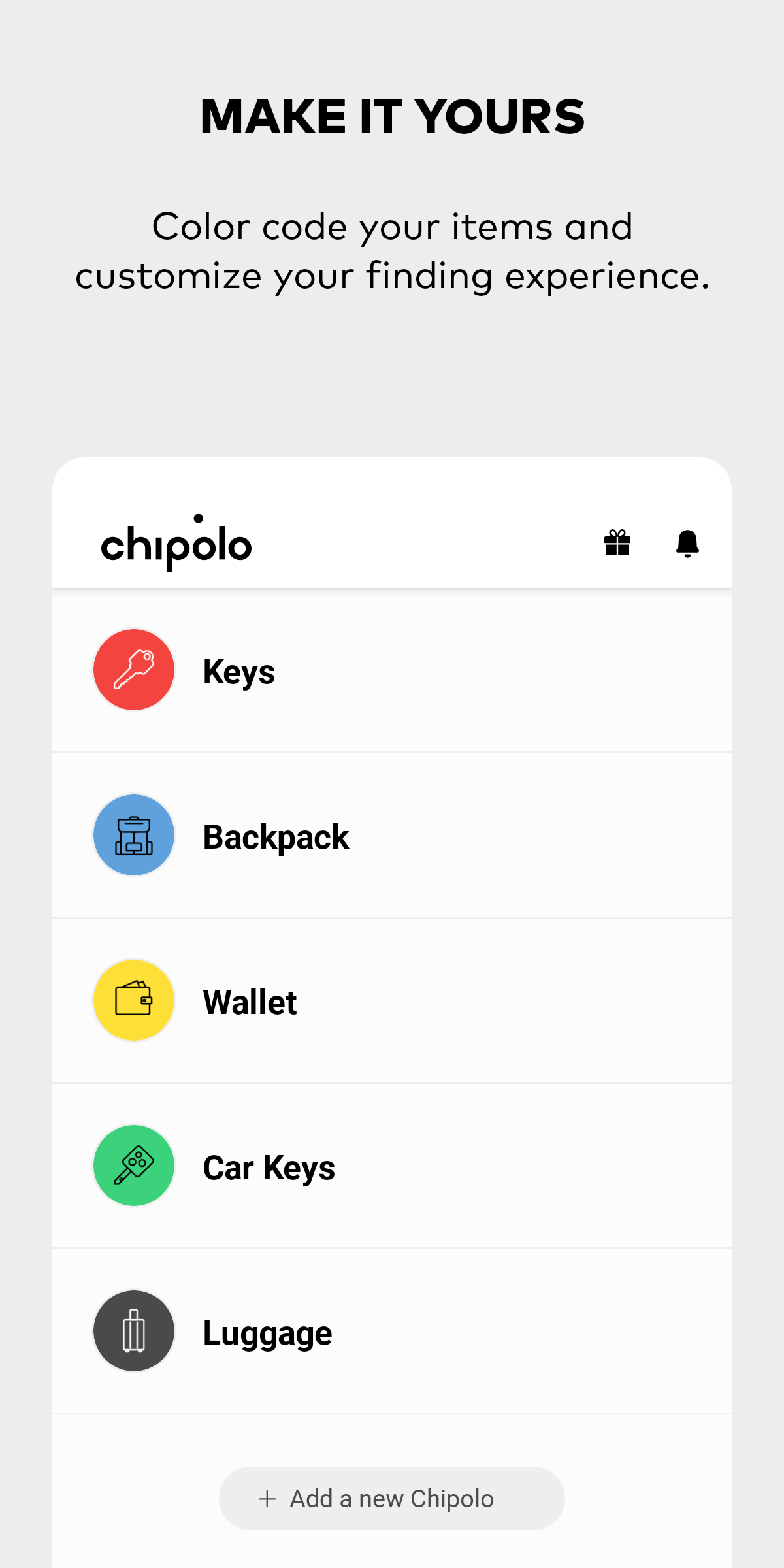Select the dark luggage icon

[x=133, y=1331]
